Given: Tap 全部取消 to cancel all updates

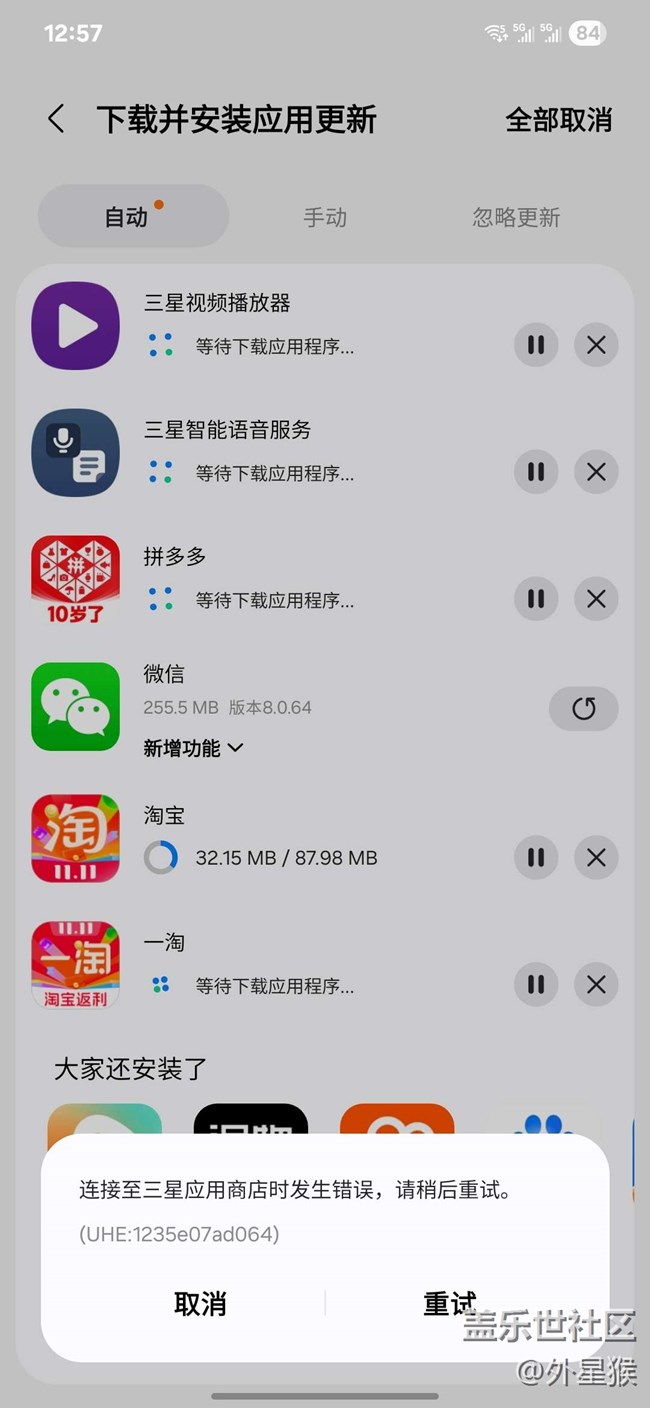Looking at the screenshot, I should pyautogui.click(x=558, y=120).
